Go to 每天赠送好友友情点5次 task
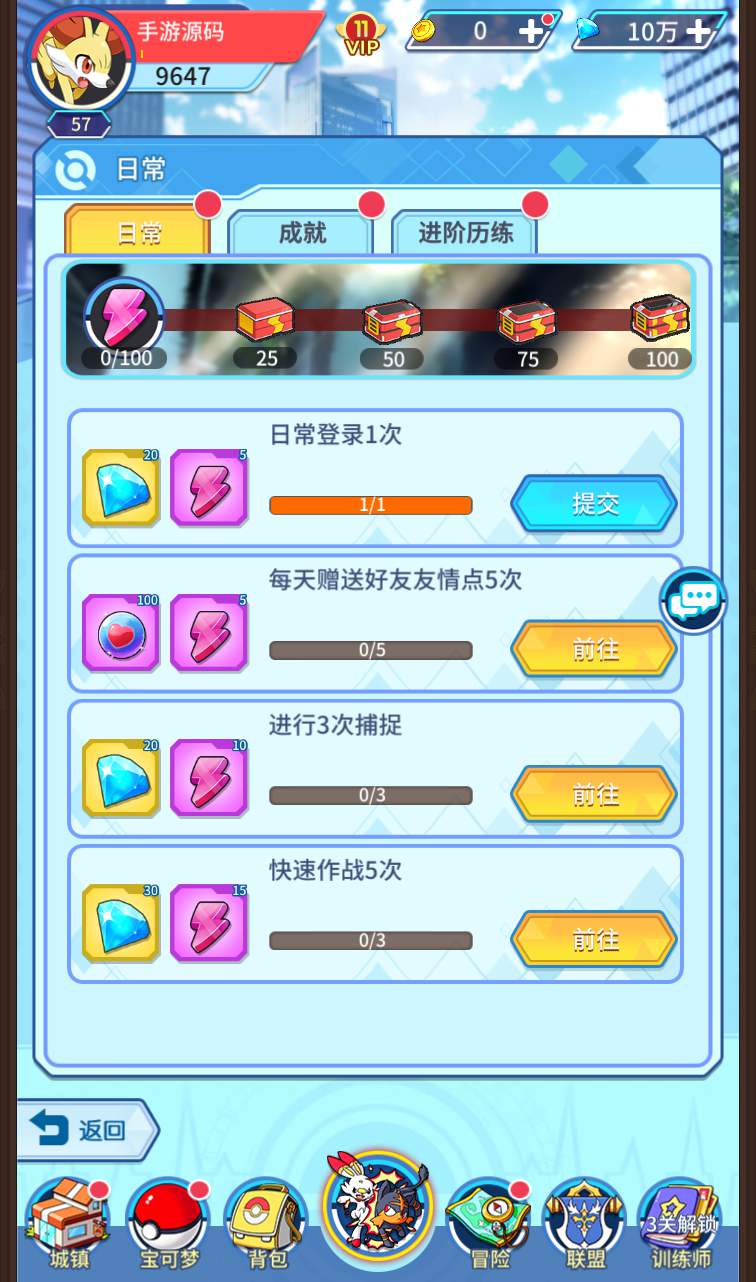 594,650
